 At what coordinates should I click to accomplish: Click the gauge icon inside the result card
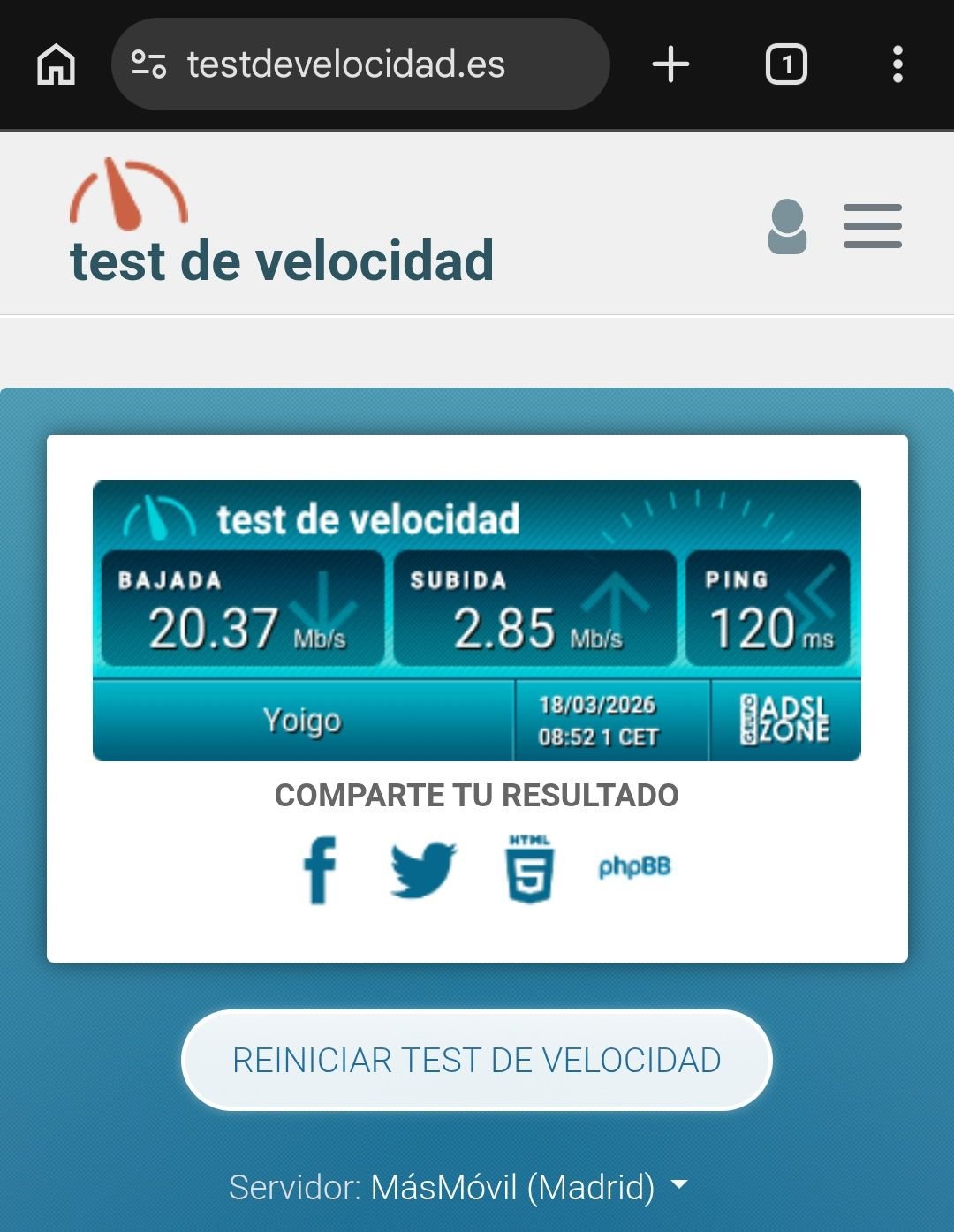159,518
